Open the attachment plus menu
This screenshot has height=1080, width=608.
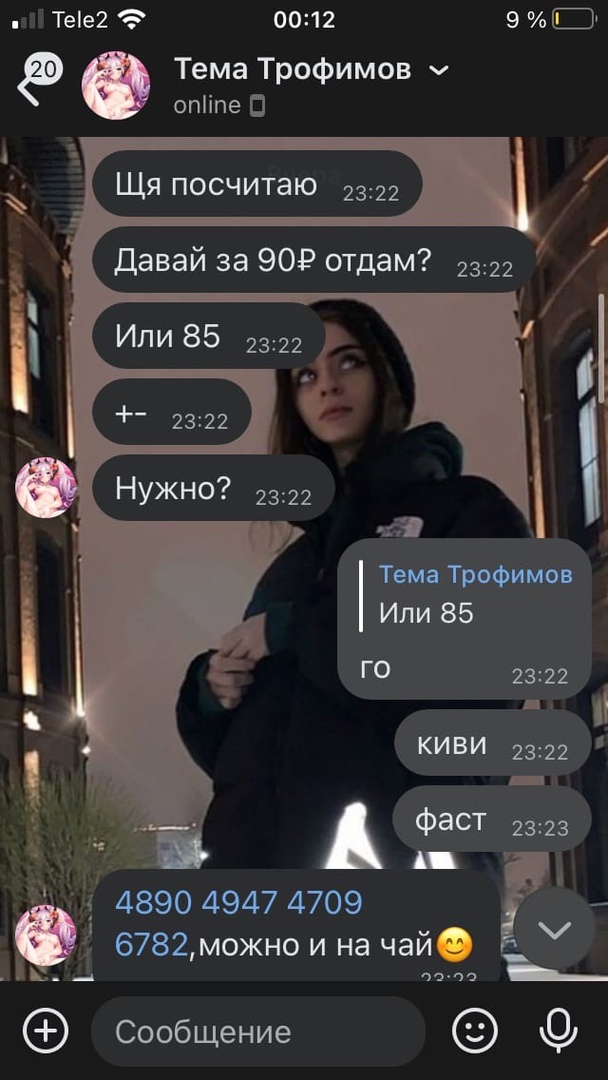pyautogui.click(x=46, y=1030)
